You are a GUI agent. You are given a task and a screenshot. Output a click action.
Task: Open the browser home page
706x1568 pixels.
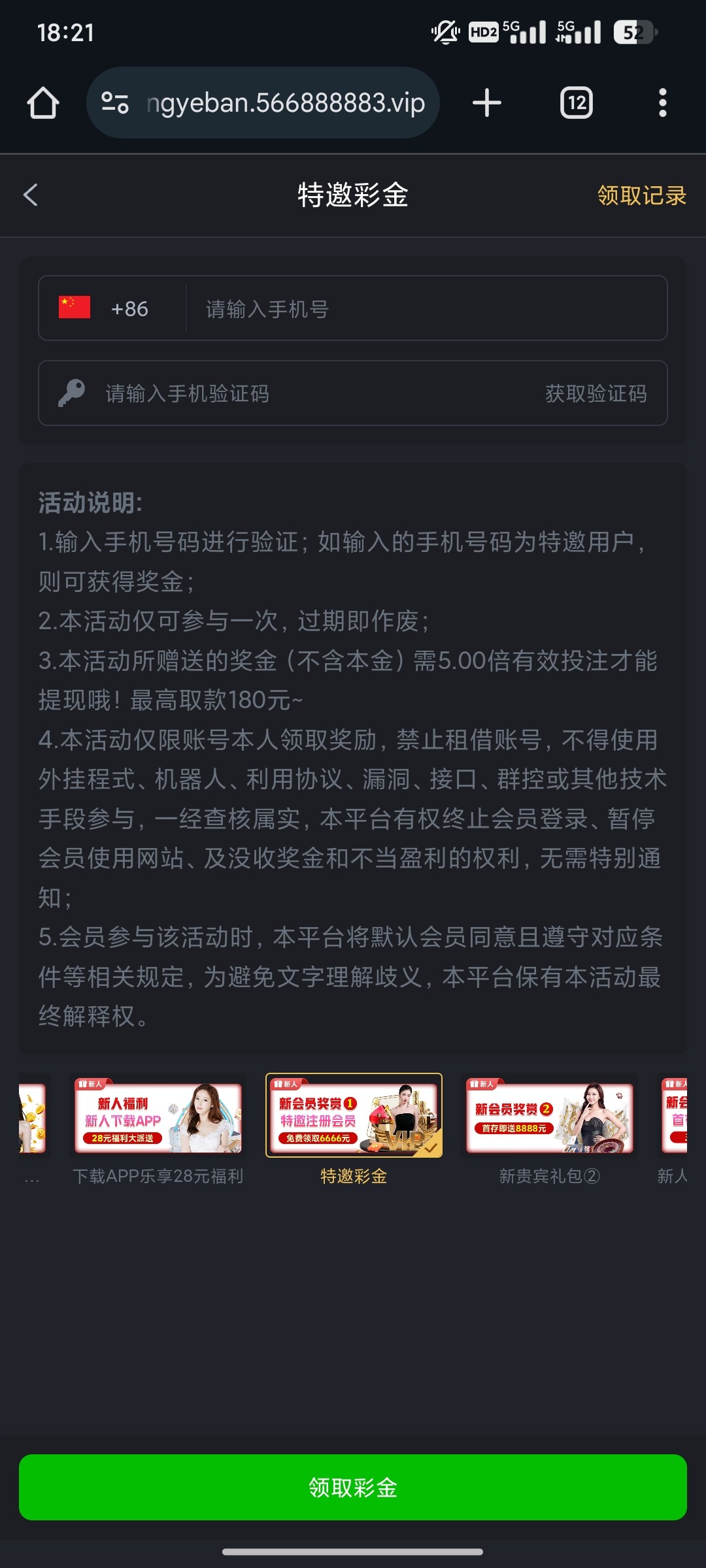click(x=43, y=103)
